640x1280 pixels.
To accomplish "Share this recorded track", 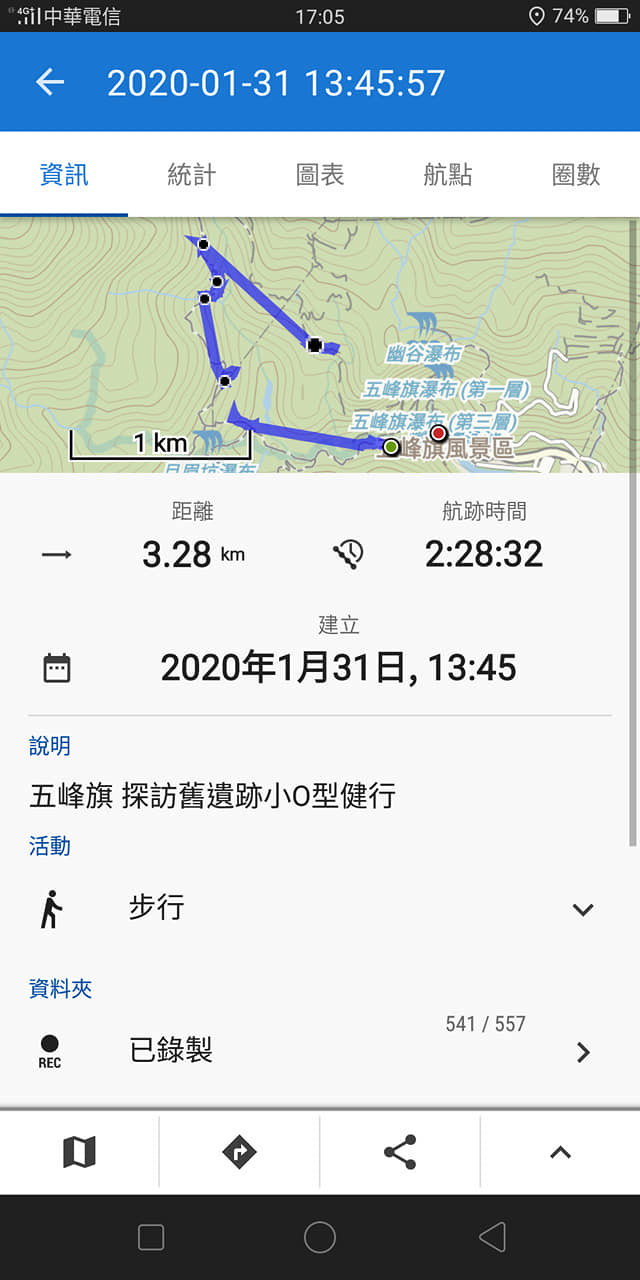I will (x=400, y=1152).
